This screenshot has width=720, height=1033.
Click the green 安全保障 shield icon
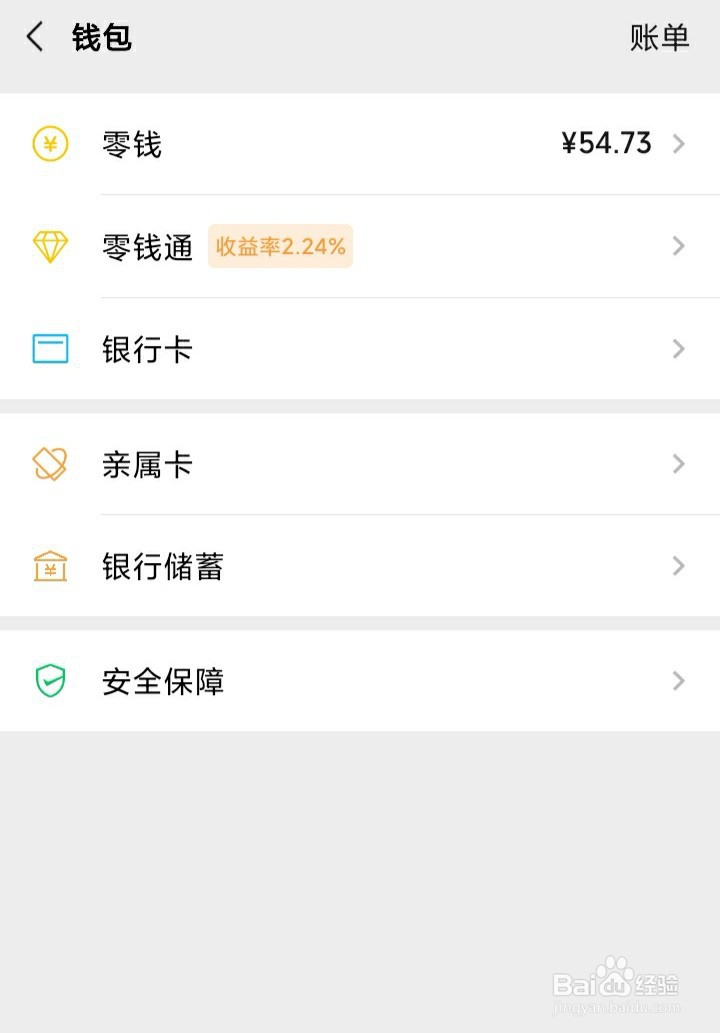pyautogui.click(x=48, y=681)
